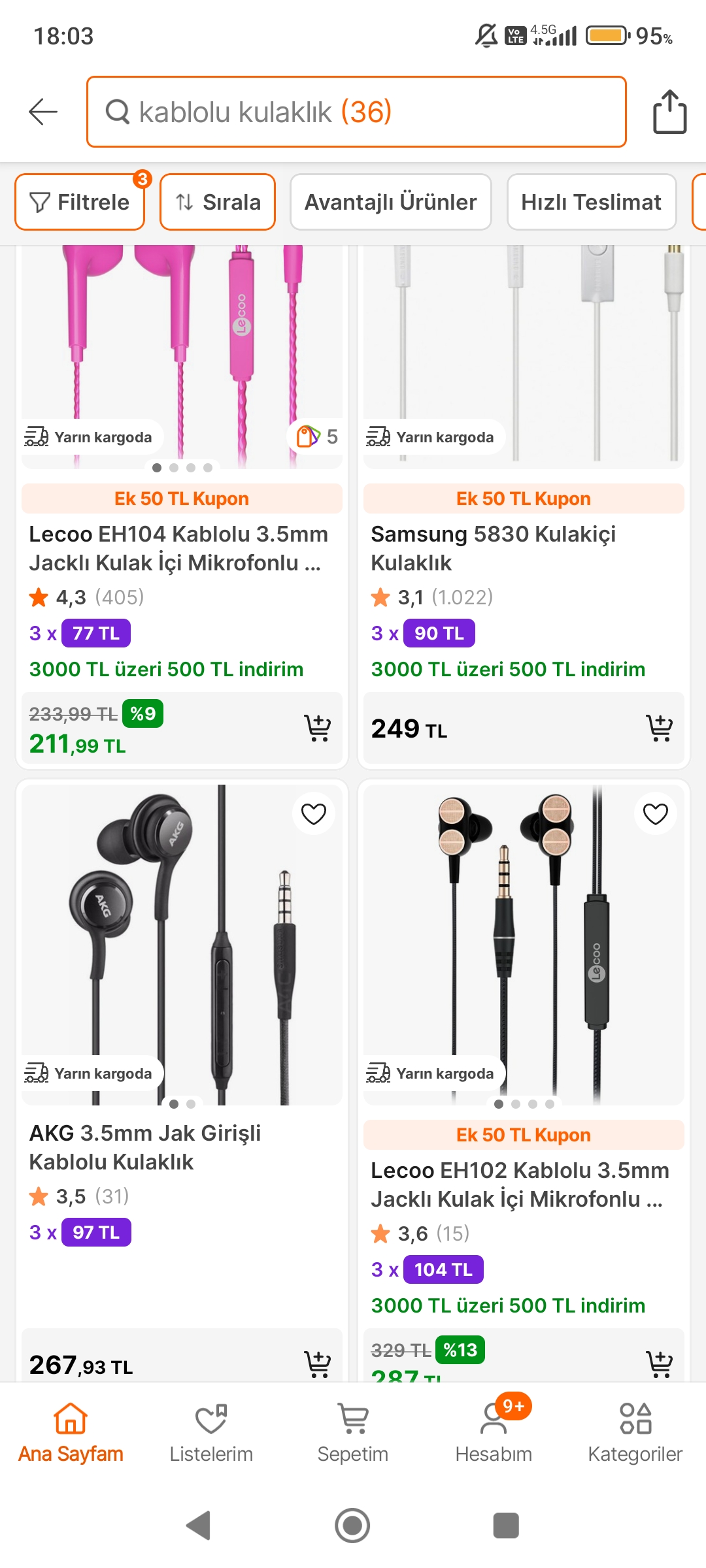This screenshot has height=1568, width=706.
Task: Add Lecoo EH102 earphones to cart
Action: click(659, 1363)
